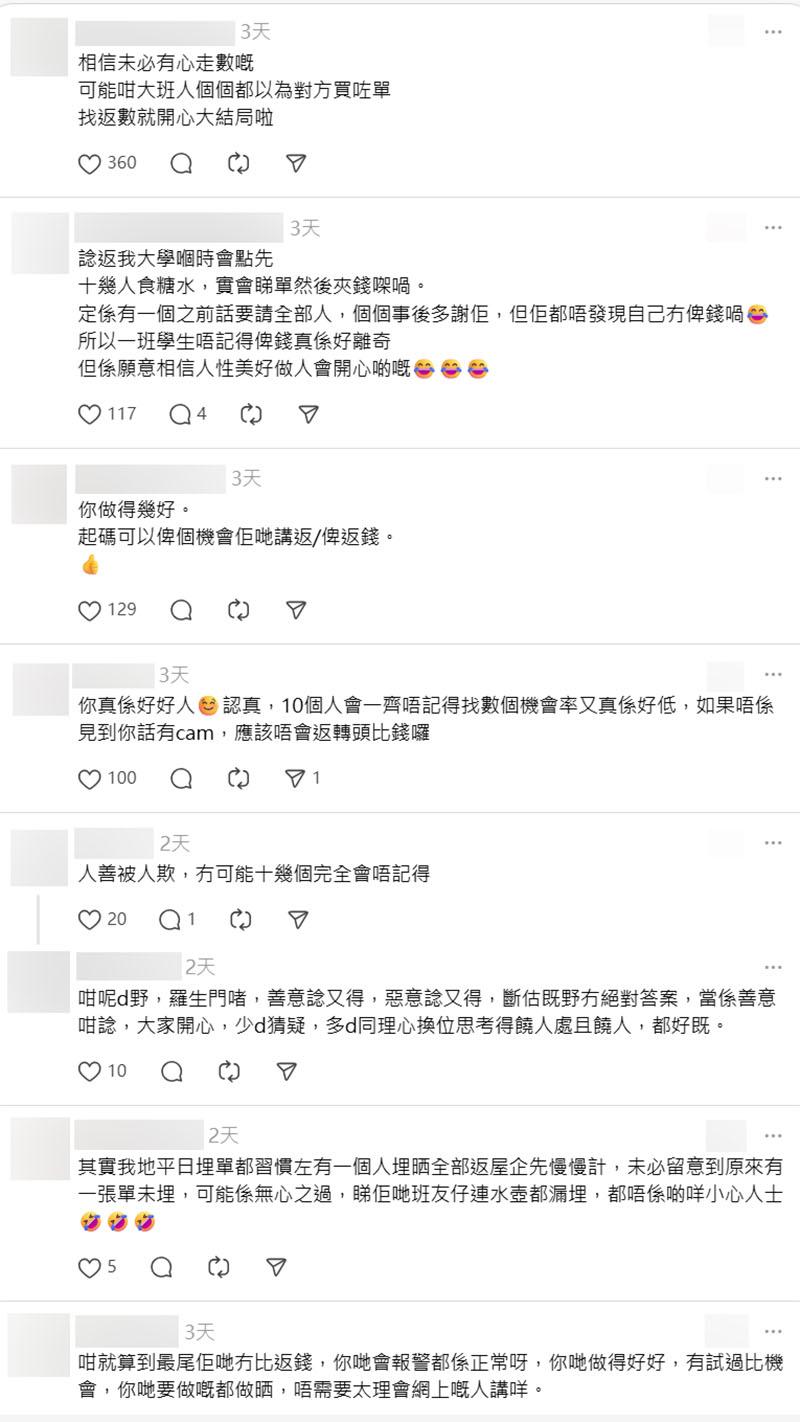
Task: Share the comment with 100 likes
Action: pyautogui.click(x=296, y=777)
